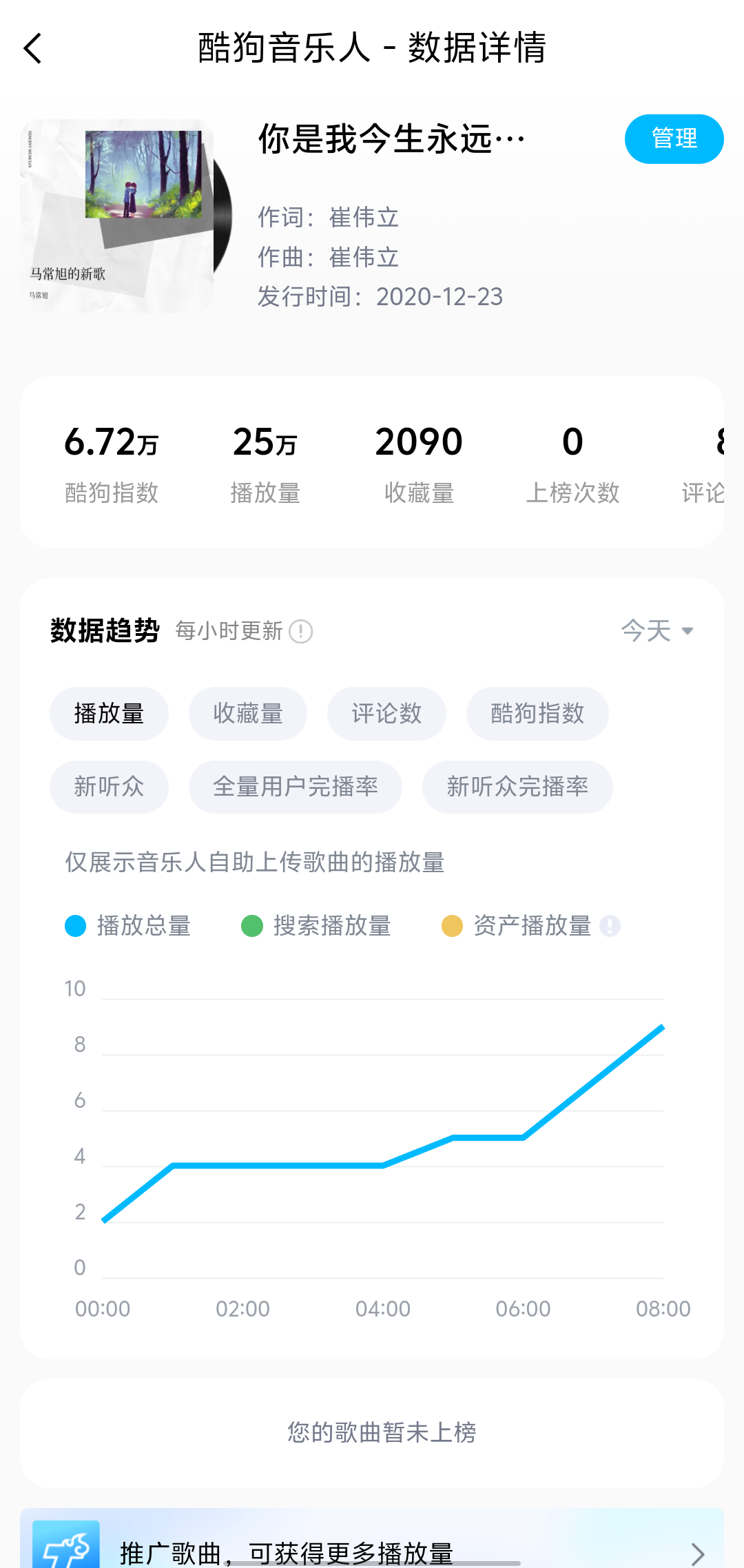Show the 新听众 trend

109,787
